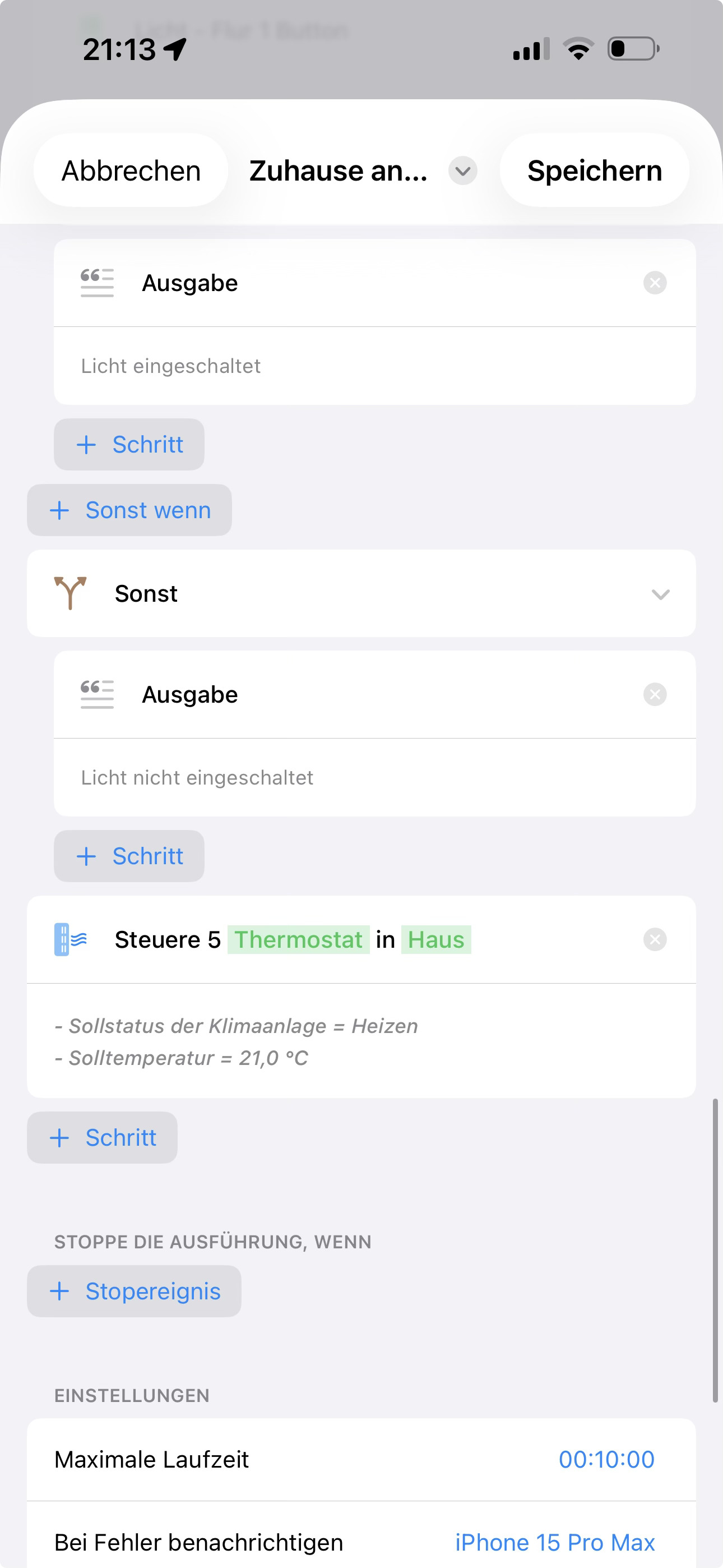723x1568 pixels.
Task: Add a Schritt below the thermostat step
Action: tap(103, 1138)
